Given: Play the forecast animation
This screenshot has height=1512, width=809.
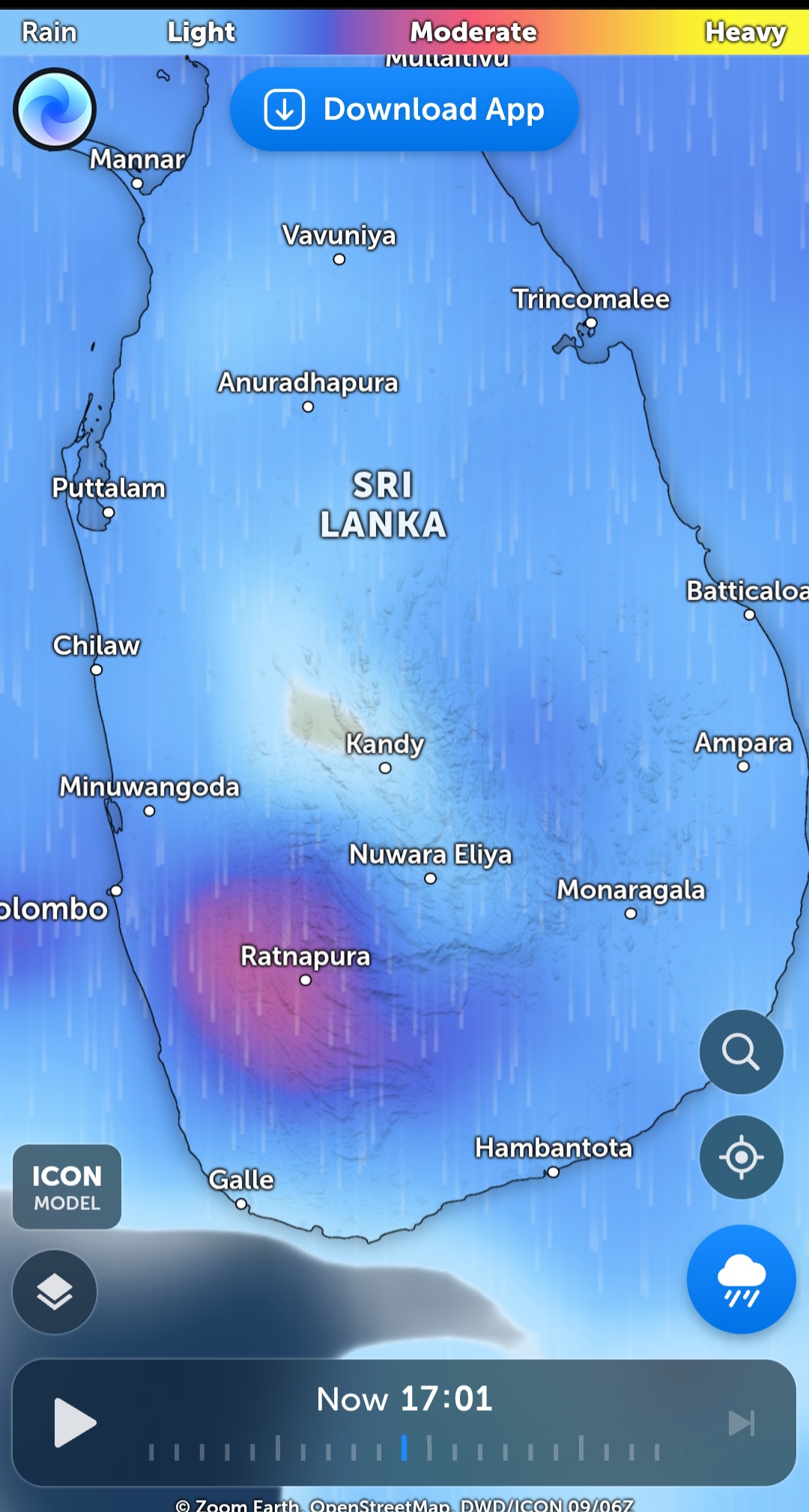Looking at the screenshot, I should 75,1422.
